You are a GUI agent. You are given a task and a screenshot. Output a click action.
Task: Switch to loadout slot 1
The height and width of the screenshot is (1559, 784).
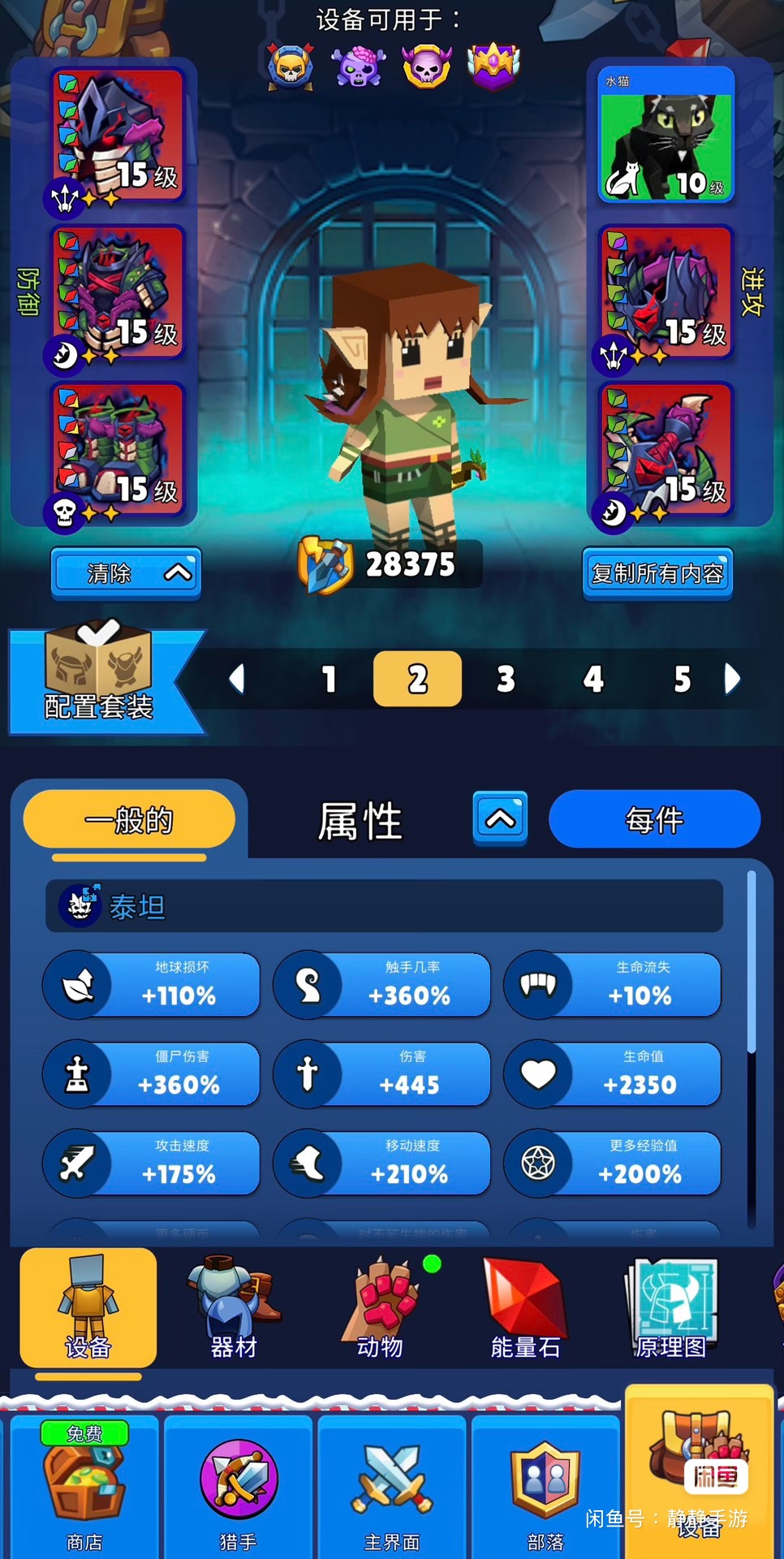329,679
